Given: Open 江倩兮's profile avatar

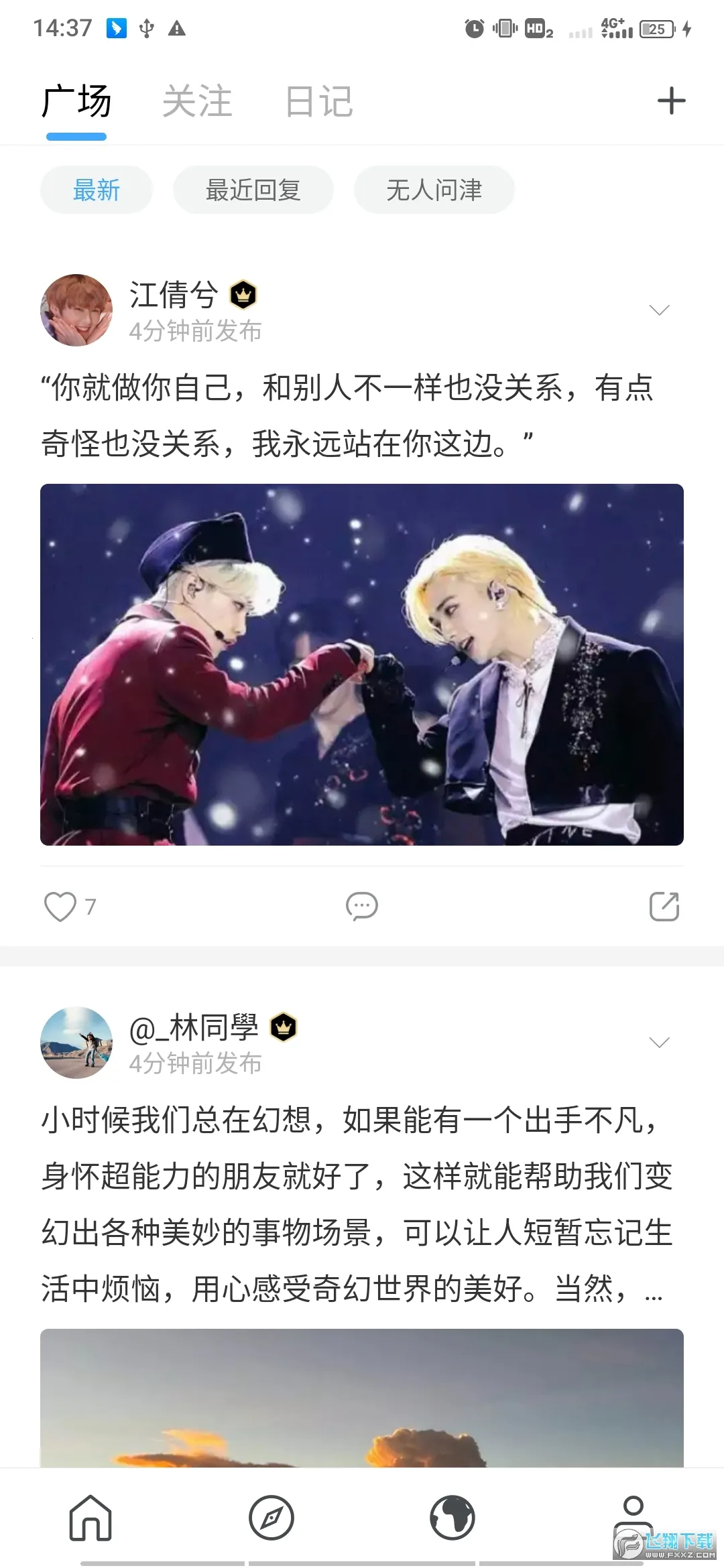Looking at the screenshot, I should click(x=76, y=310).
